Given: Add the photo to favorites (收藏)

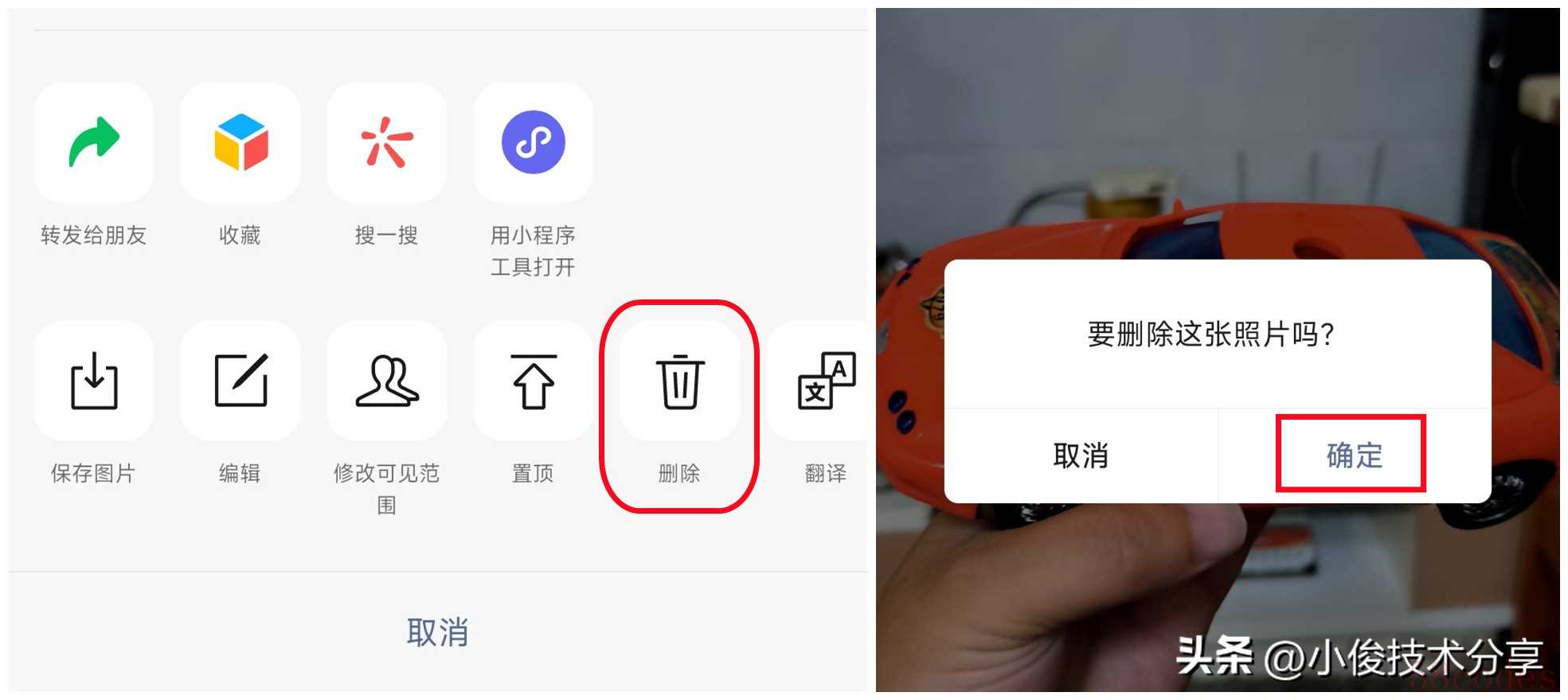Looking at the screenshot, I should pyautogui.click(x=240, y=143).
